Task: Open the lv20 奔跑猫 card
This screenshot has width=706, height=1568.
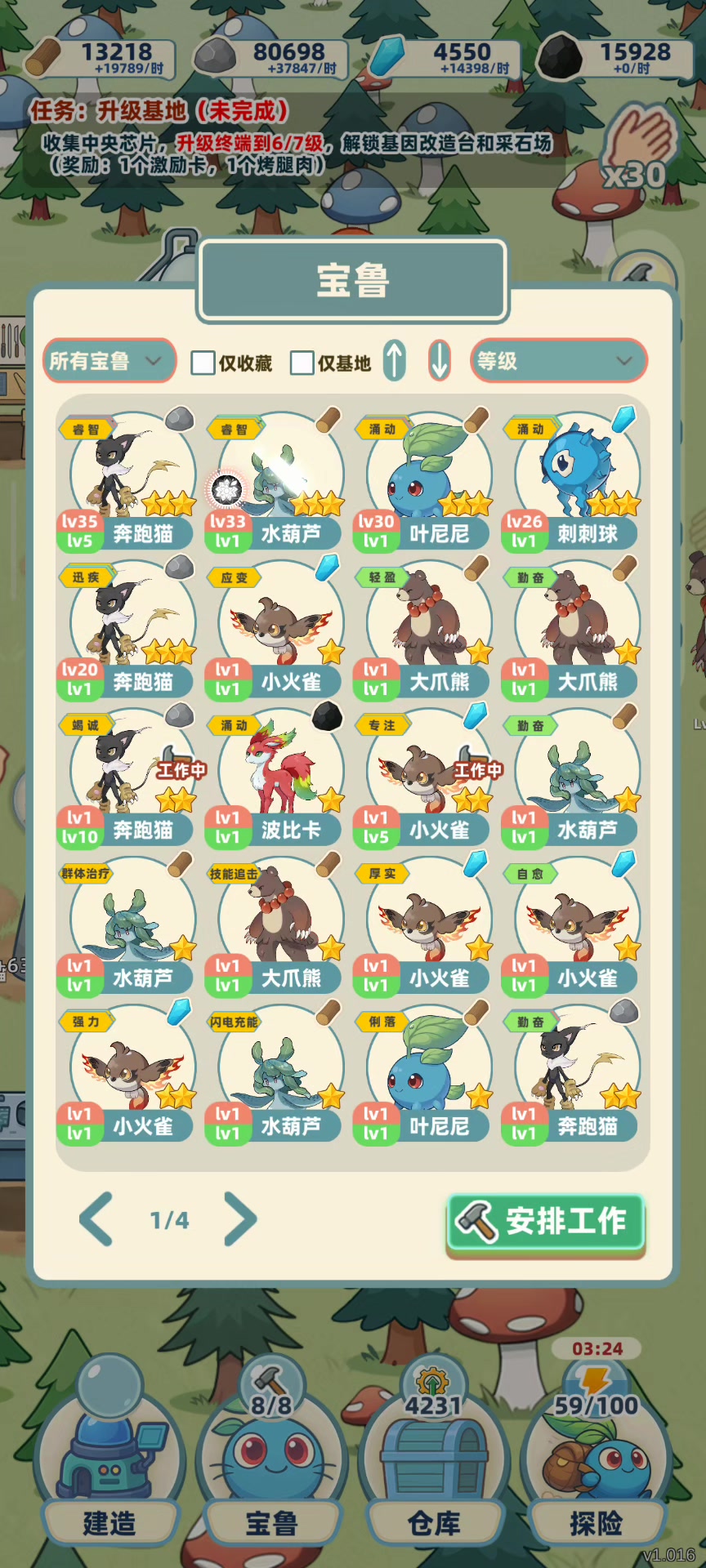Action: pyautogui.click(x=127, y=629)
